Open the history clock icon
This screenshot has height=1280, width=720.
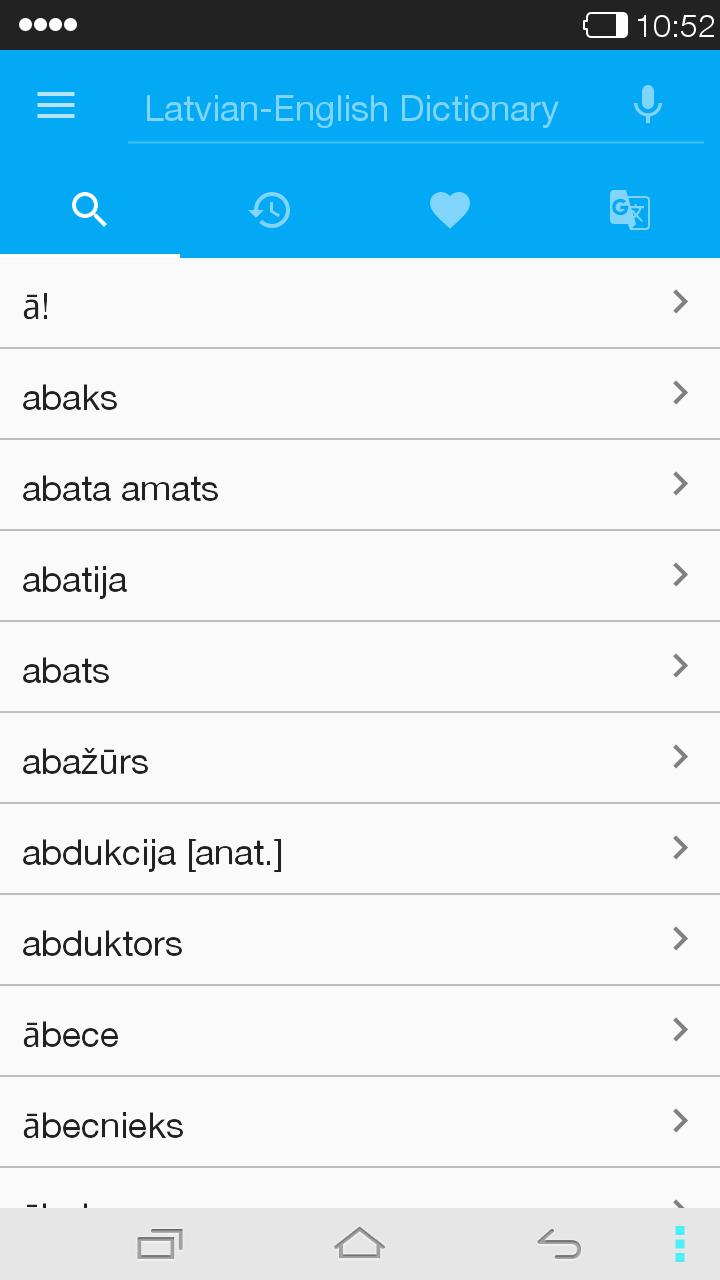(x=269, y=210)
